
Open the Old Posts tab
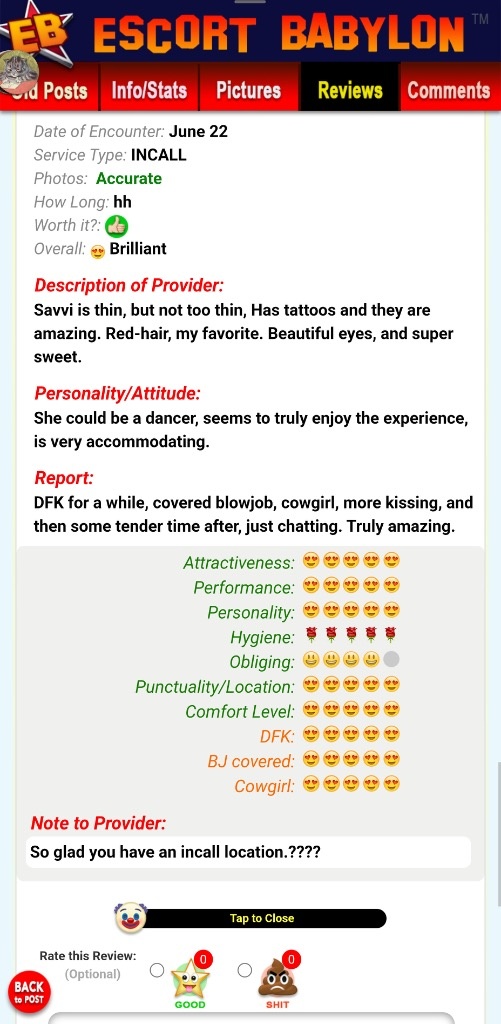[x=49, y=89]
